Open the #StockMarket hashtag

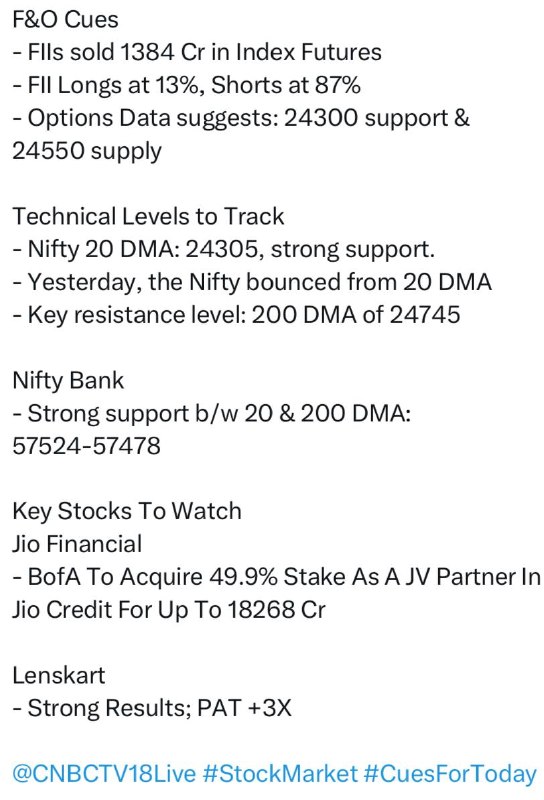pos(280,773)
